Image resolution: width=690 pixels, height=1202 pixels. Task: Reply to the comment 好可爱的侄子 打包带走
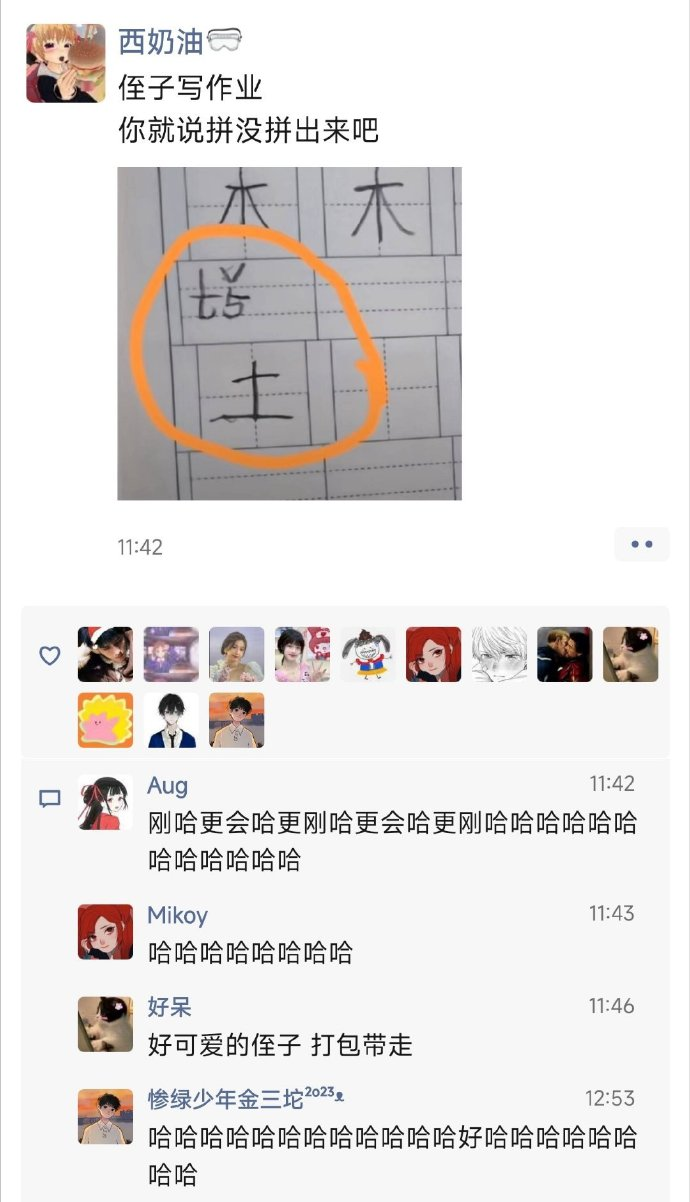click(280, 1046)
